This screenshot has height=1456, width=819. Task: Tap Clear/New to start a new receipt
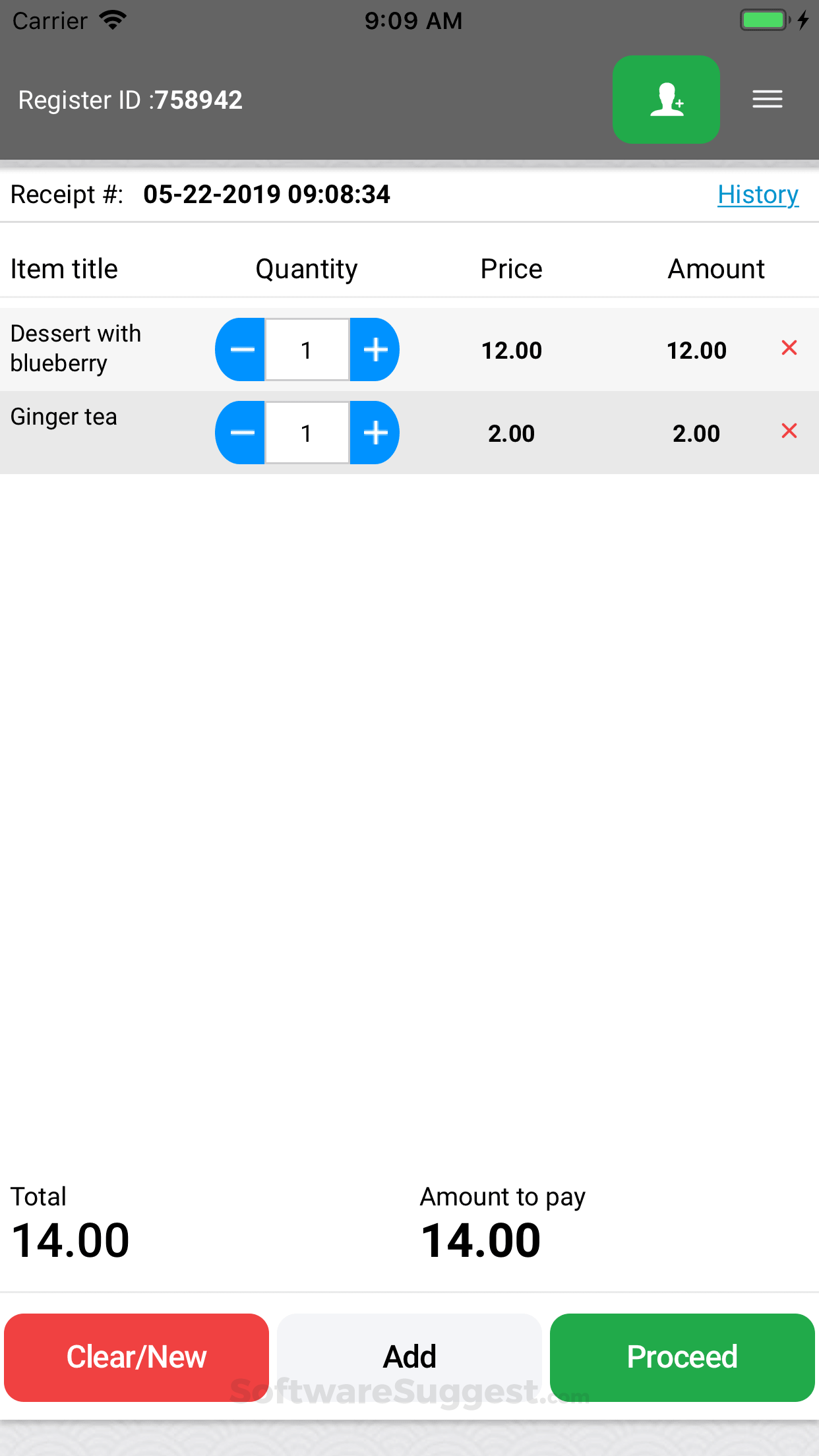click(135, 1356)
